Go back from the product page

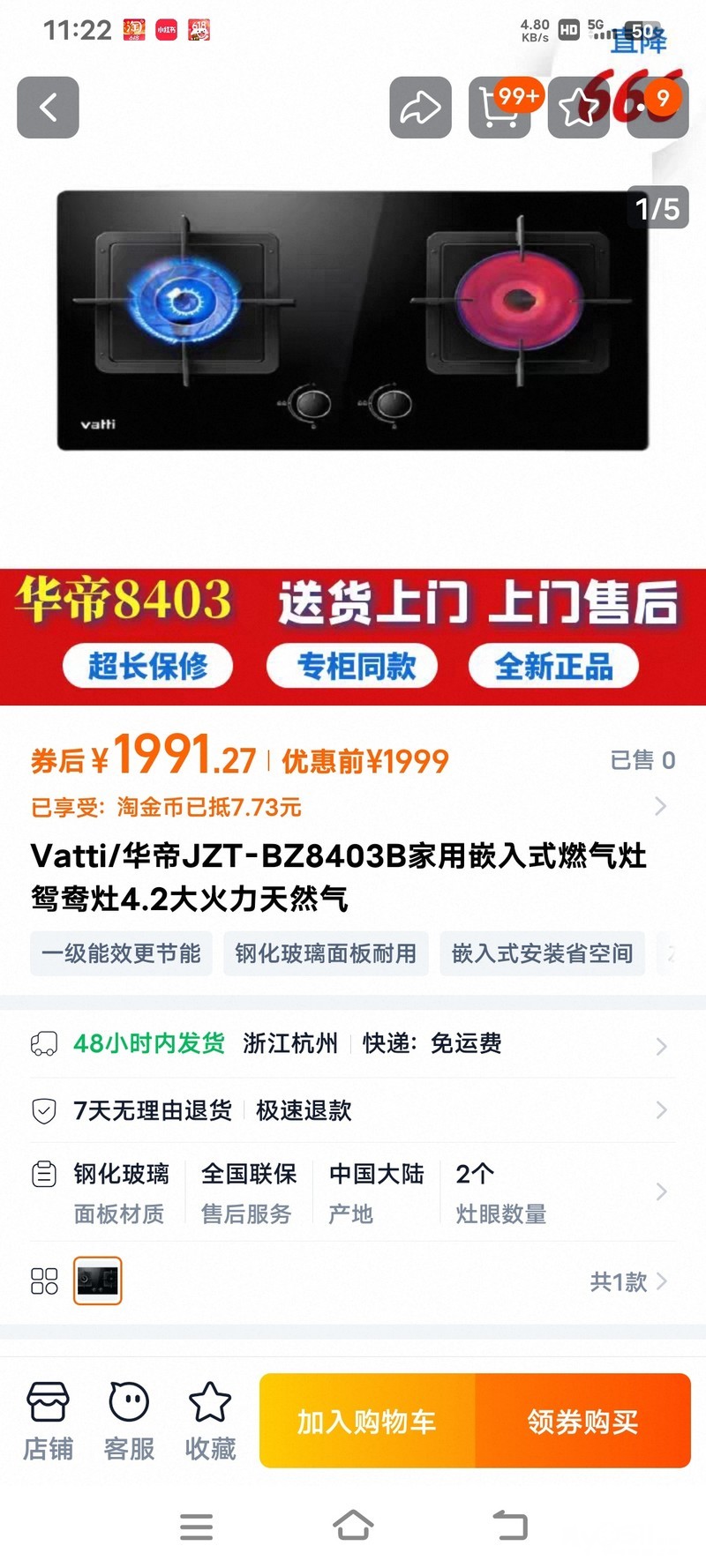tap(48, 108)
